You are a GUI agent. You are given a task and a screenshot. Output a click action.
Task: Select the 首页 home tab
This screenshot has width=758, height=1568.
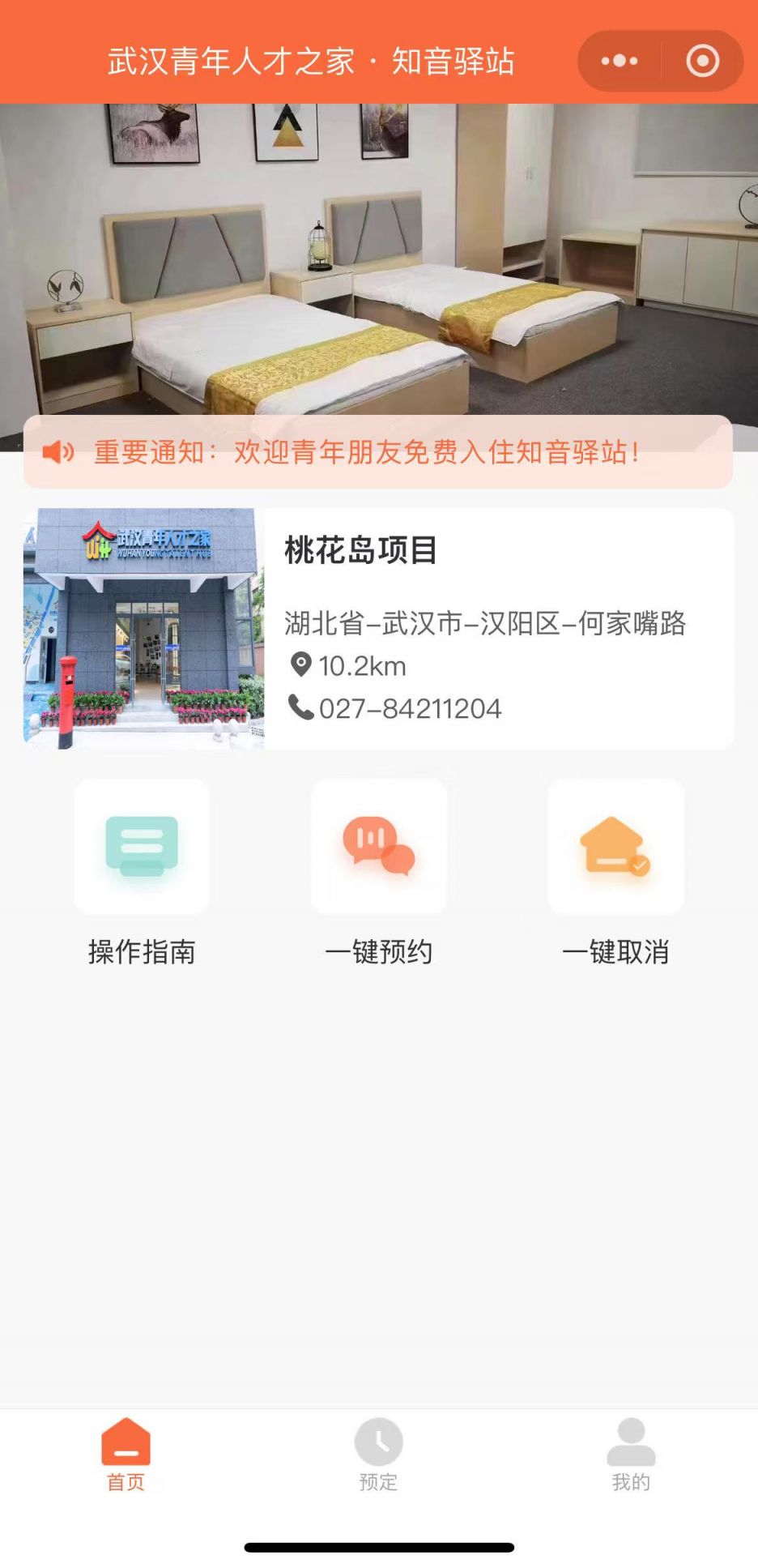(x=126, y=1455)
